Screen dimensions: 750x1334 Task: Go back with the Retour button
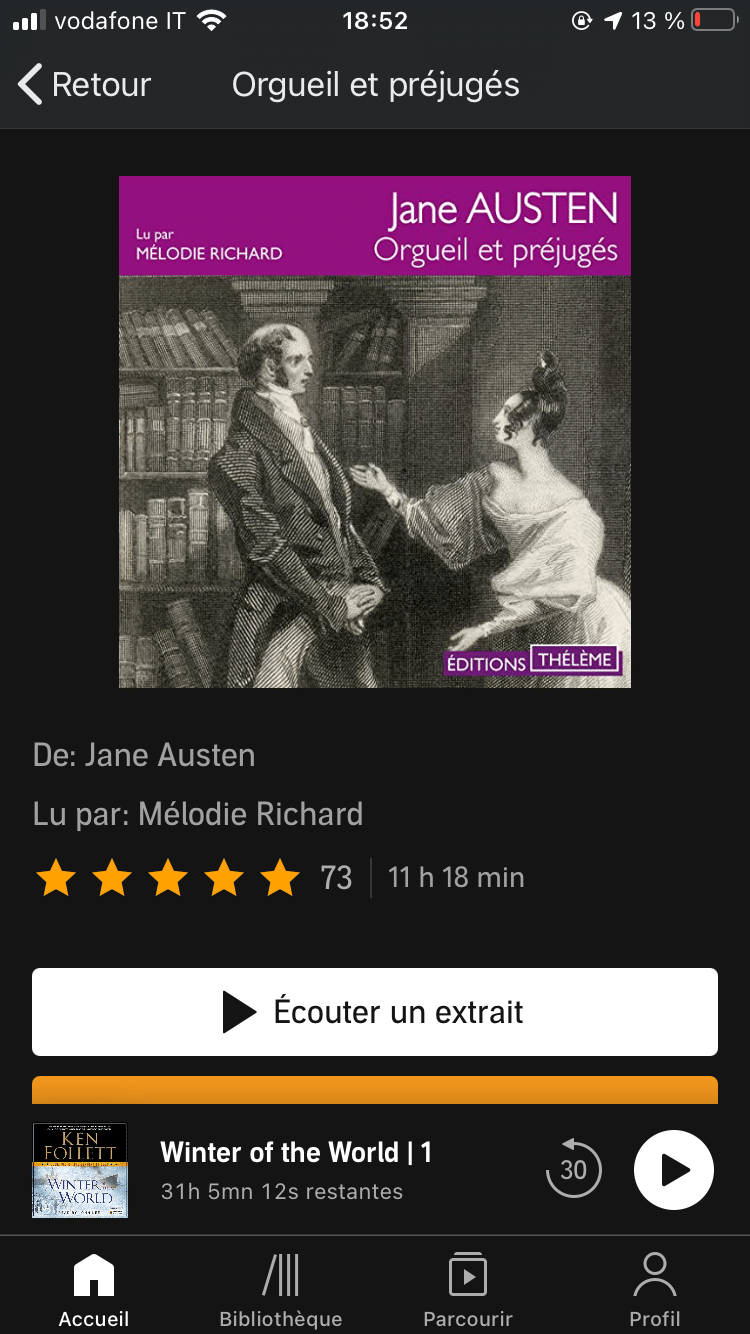tap(84, 85)
